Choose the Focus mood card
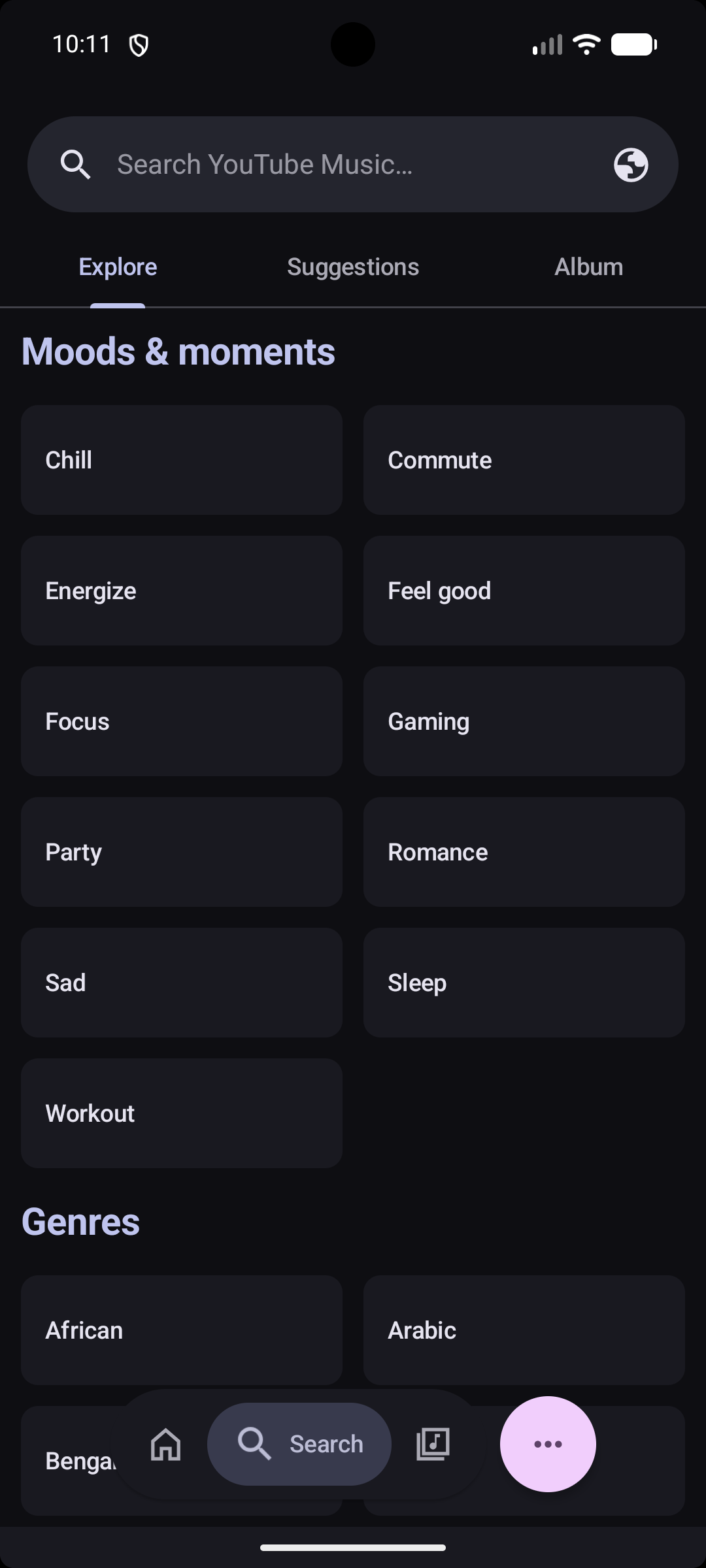This screenshot has width=706, height=1568. pyautogui.click(x=182, y=721)
